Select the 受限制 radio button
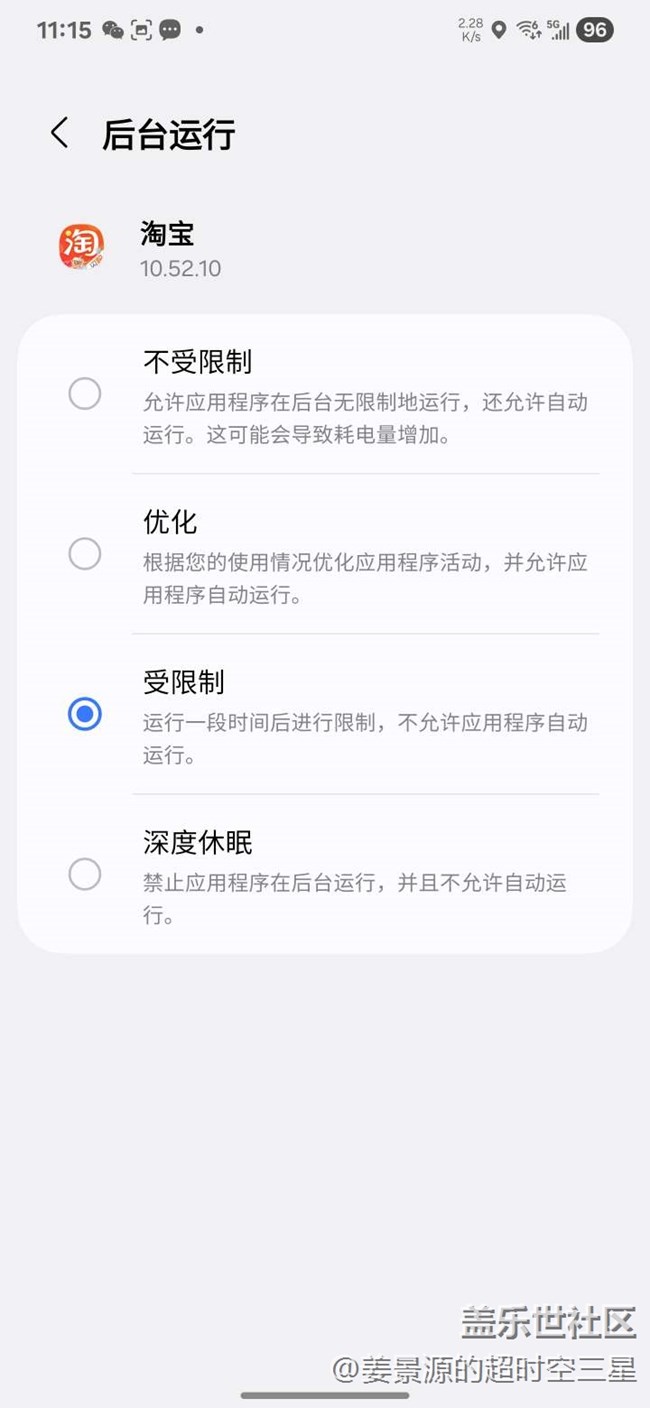 (x=85, y=714)
